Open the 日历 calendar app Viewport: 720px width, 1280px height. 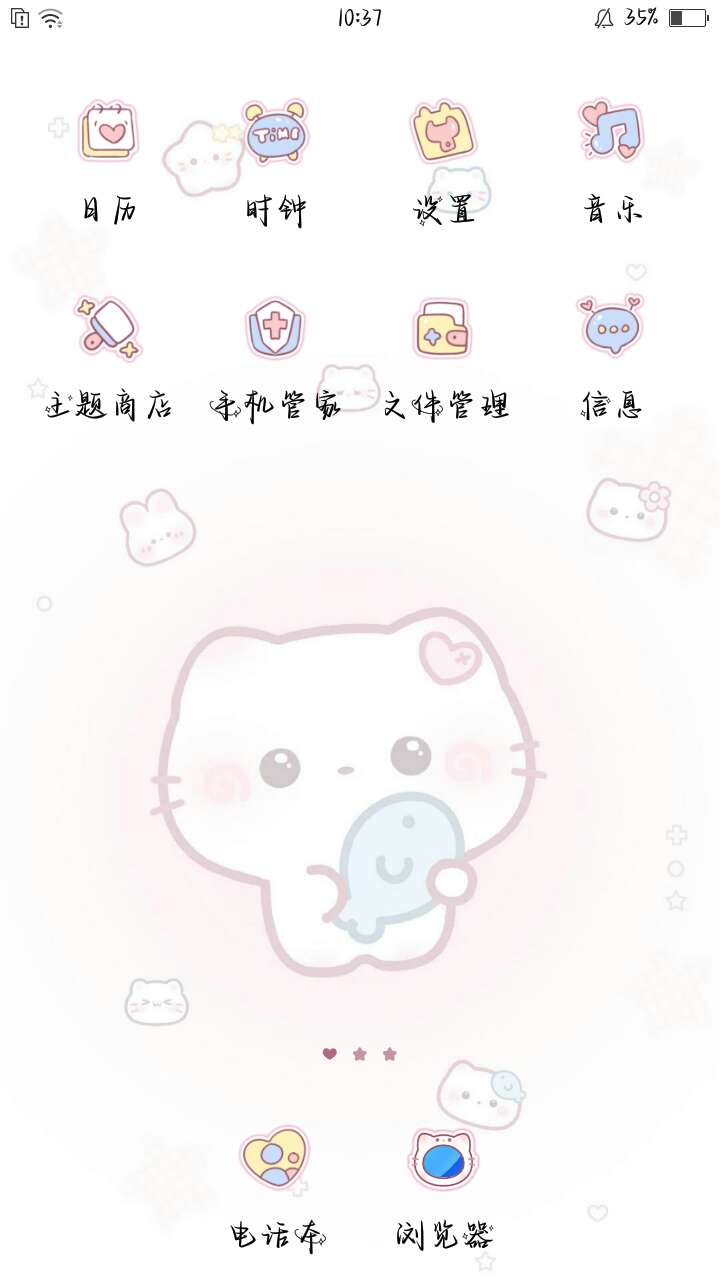pos(108,132)
